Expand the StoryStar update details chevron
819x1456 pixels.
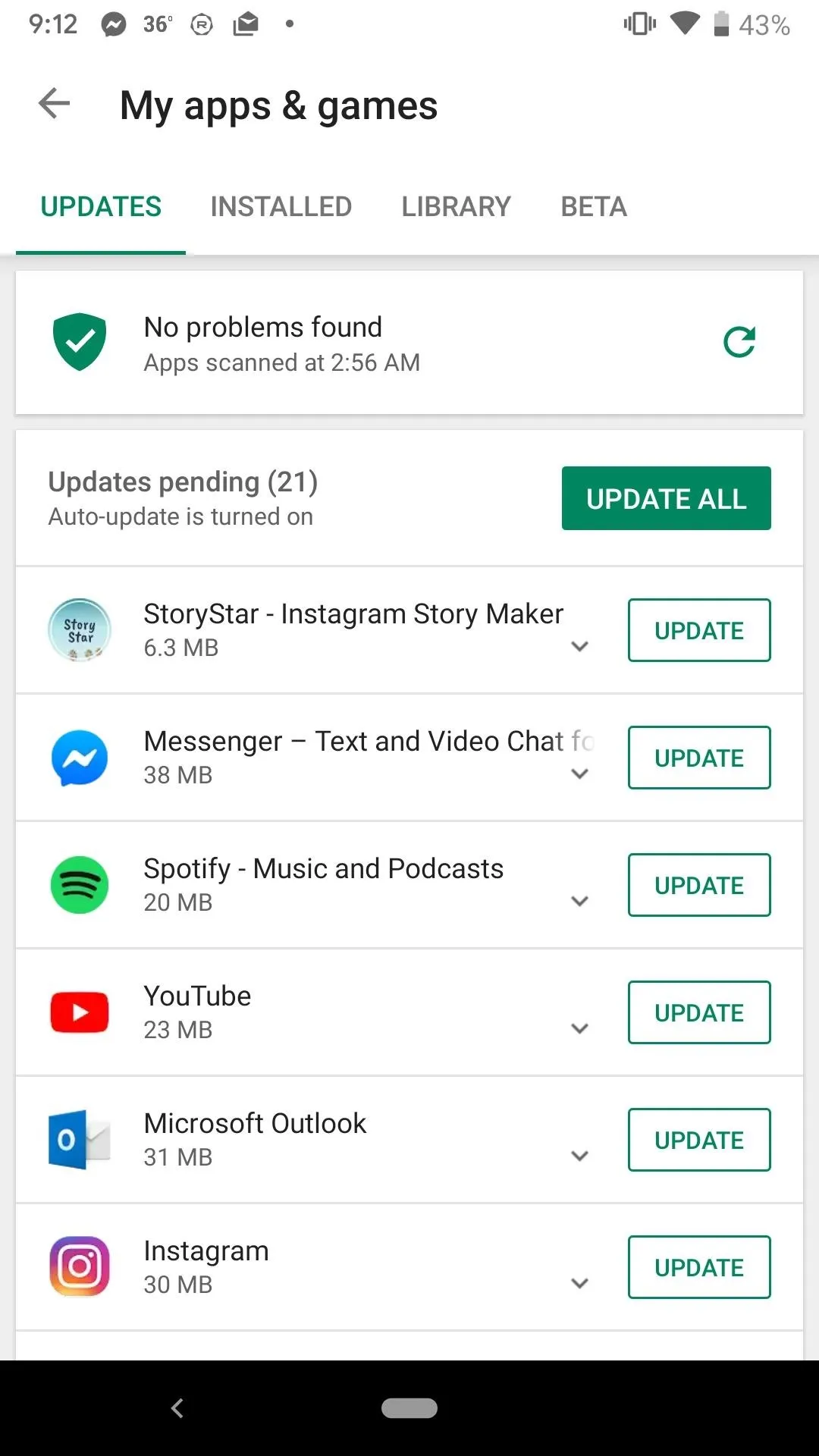(x=580, y=647)
